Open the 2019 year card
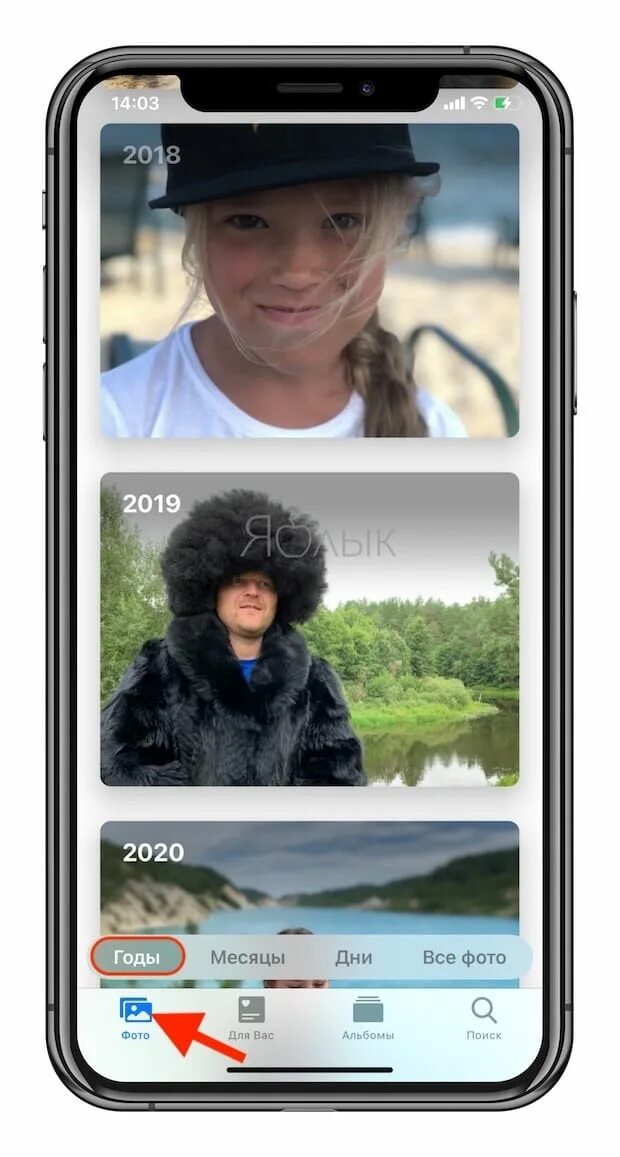 (310, 628)
